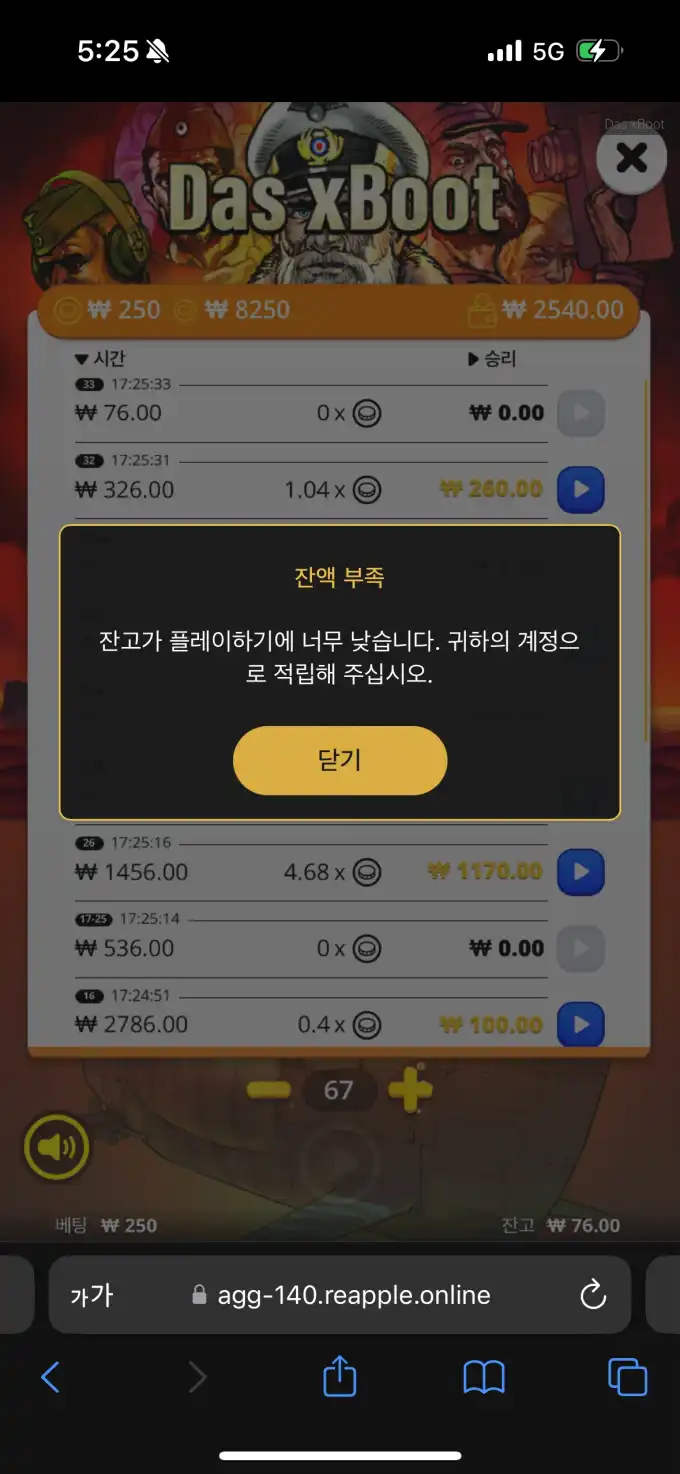Screen dimensions: 680x1474
Task: Go back in Safari
Action: coord(51,1378)
